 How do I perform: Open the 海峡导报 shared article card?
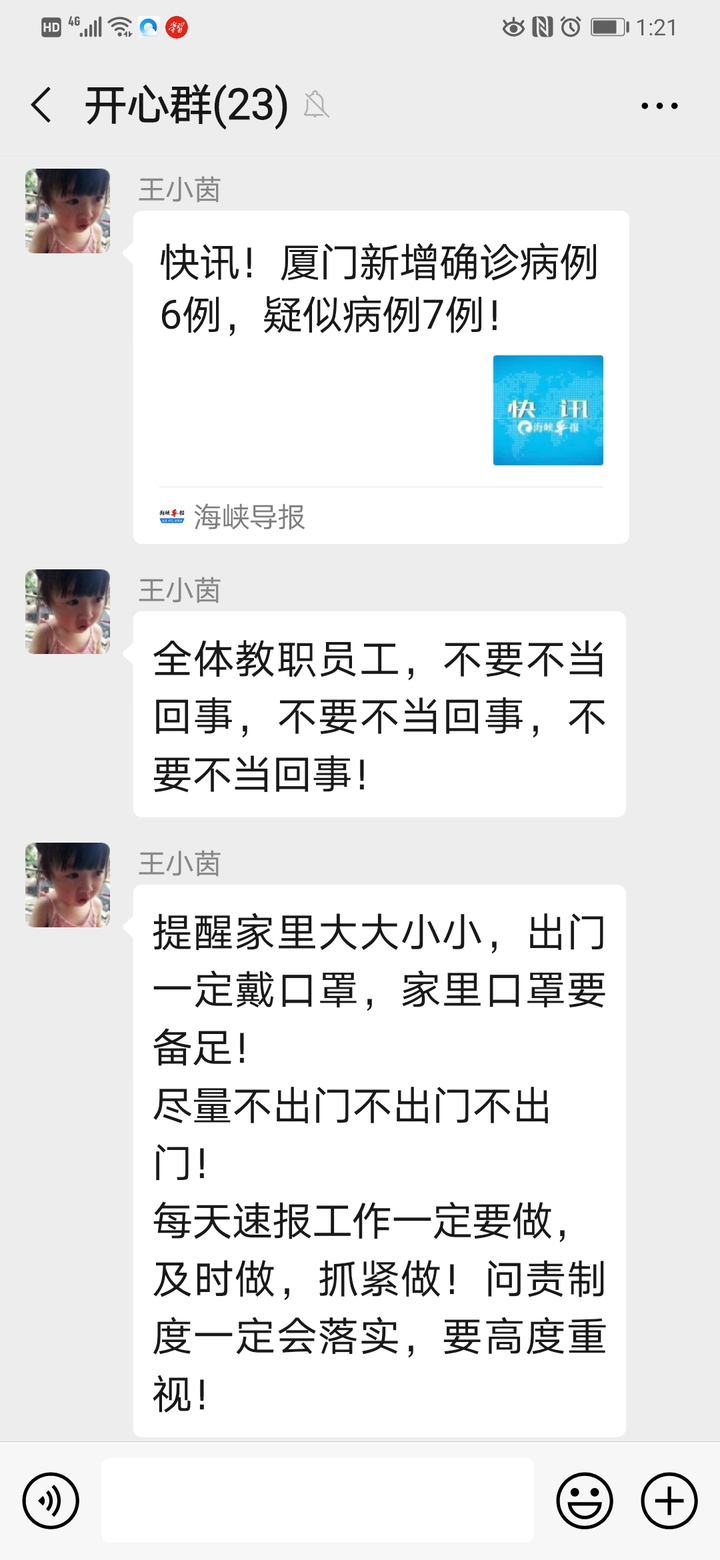click(x=380, y=376)
